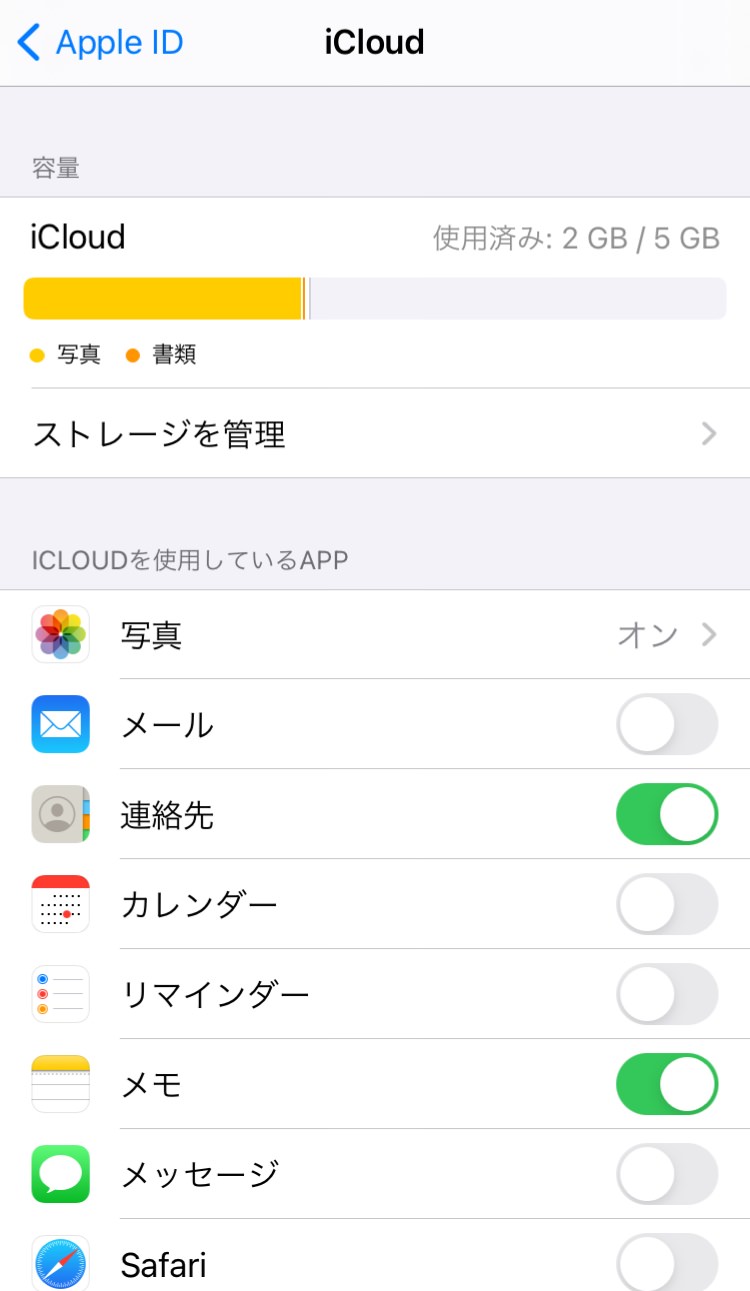Disable the メモ iCloud switch
This screenshot has width=750, height=1291.
click(x=667, y=1084)
